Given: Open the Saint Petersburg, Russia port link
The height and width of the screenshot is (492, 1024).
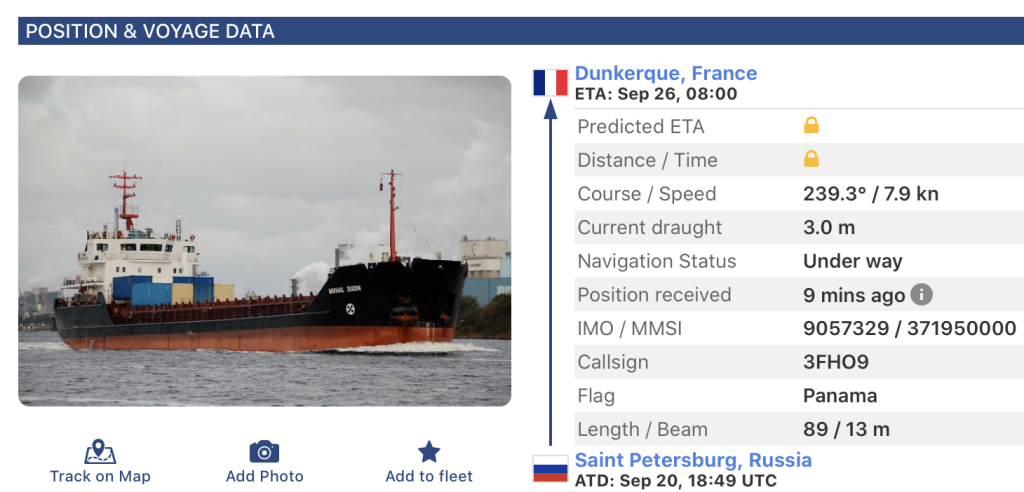Looking at the screenshot, I should (693, 460).
